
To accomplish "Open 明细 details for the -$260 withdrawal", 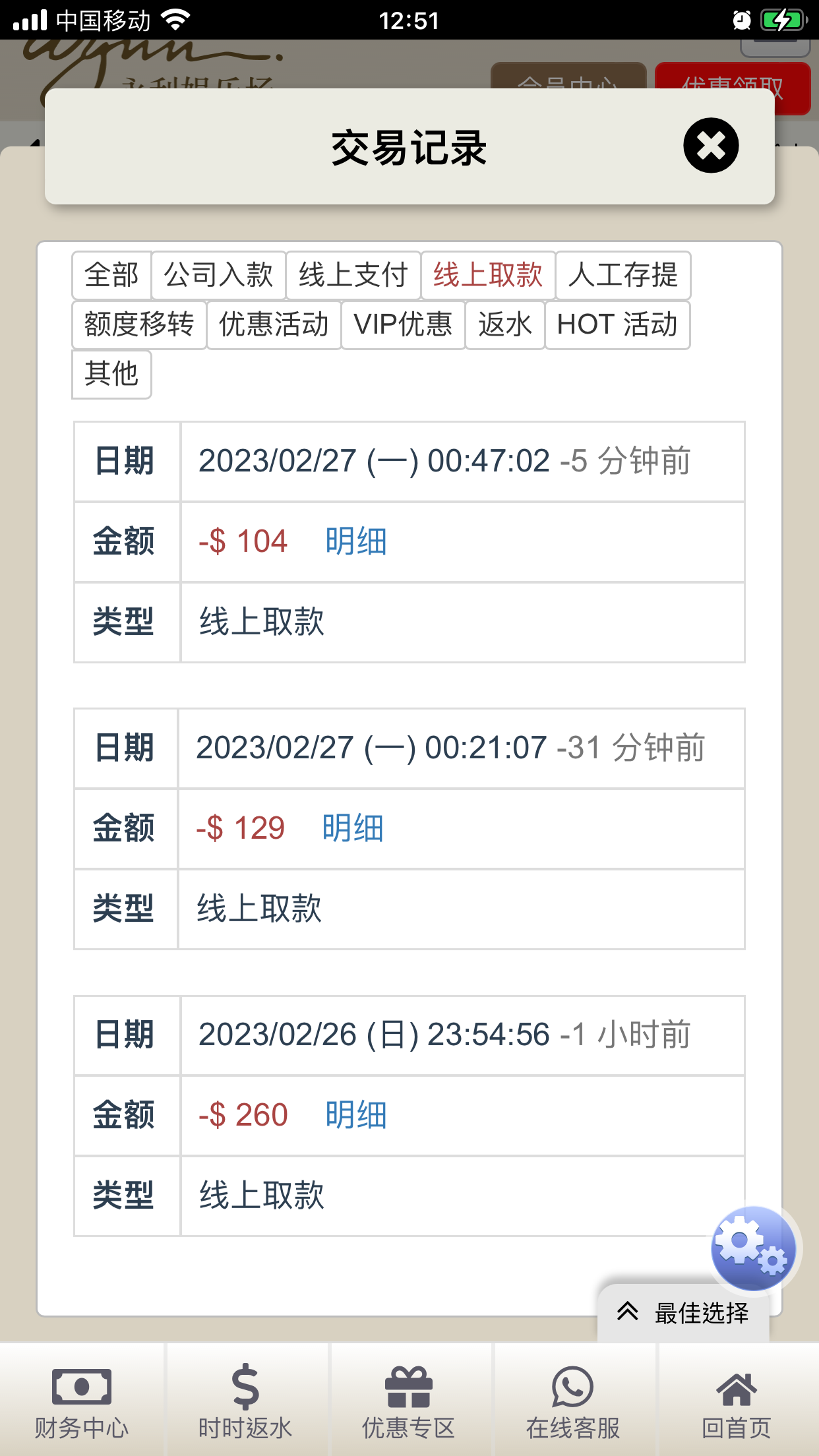I will click(x=355, y=1114).
